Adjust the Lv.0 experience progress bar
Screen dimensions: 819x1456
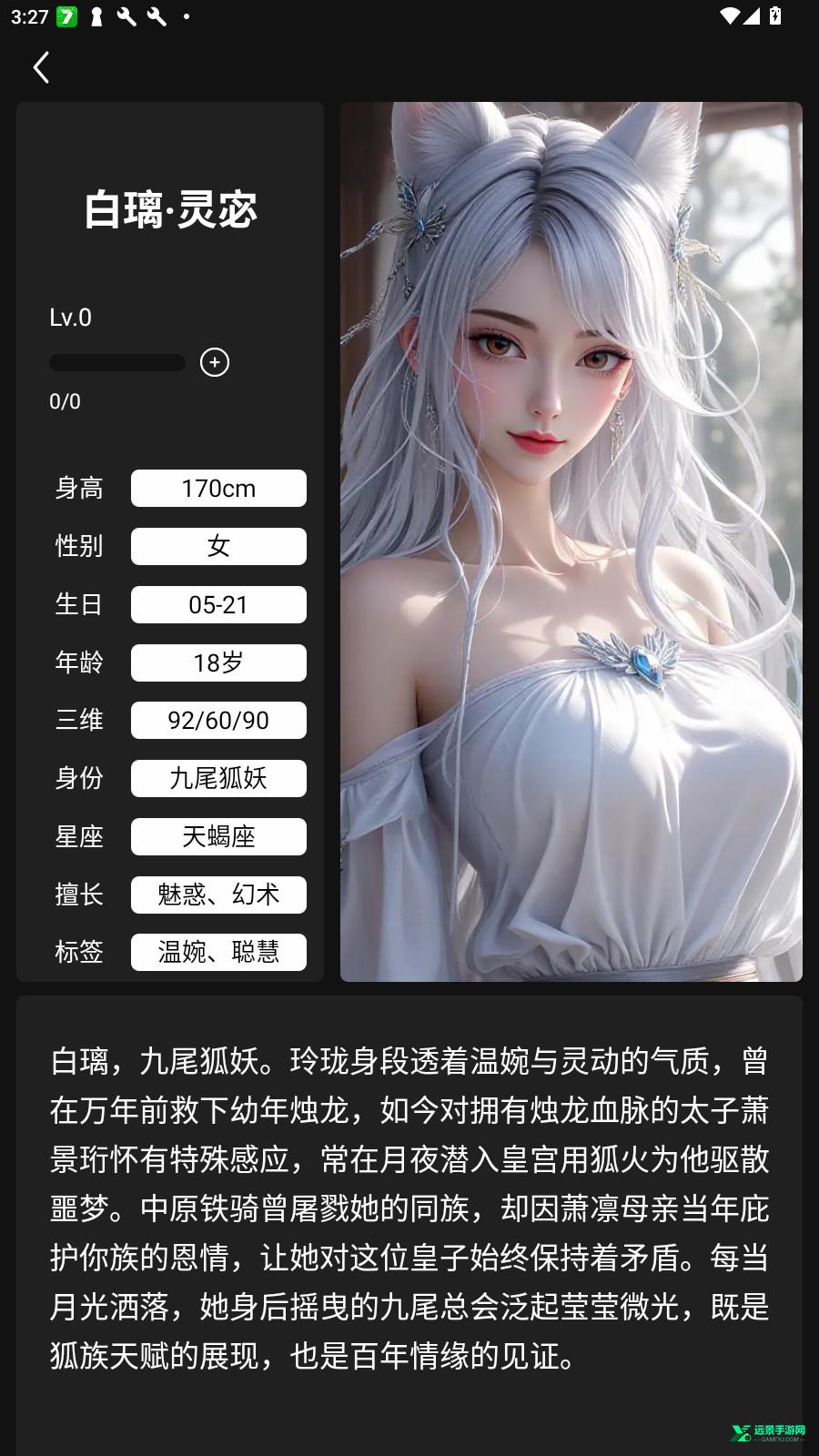point(116,362)
